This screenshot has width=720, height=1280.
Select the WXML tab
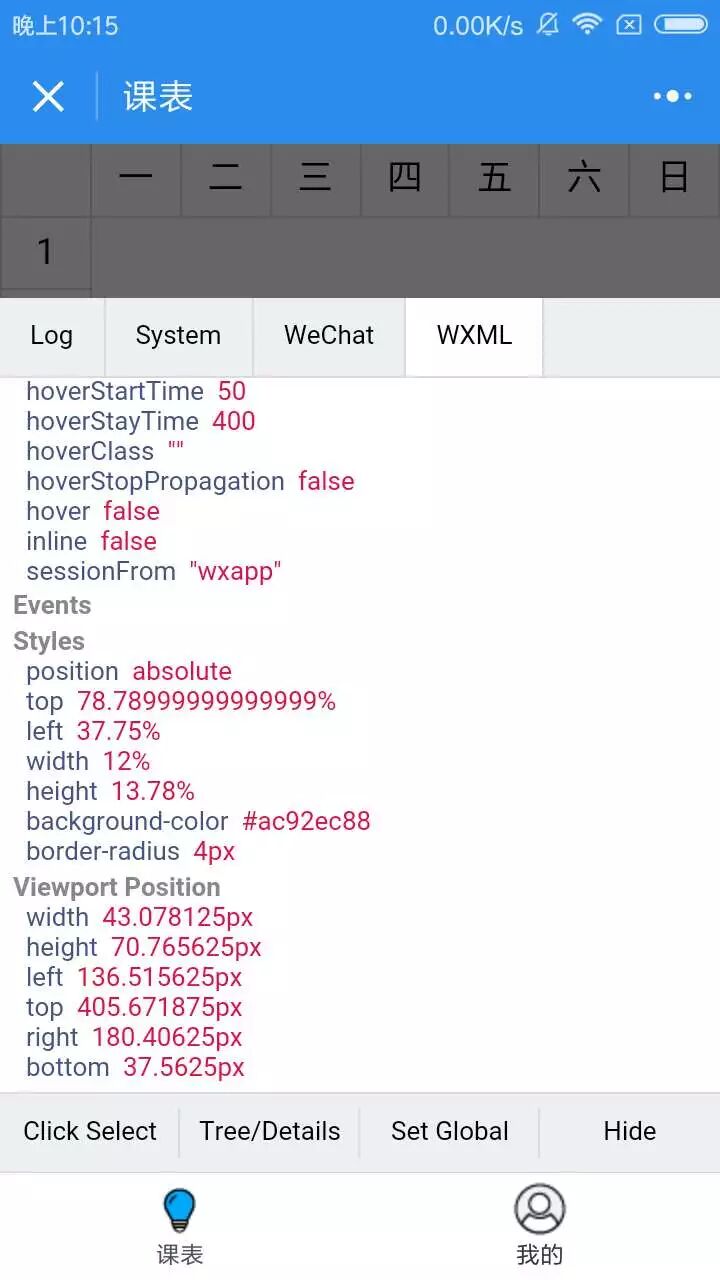pyautogui.click(x=474, y=336)
